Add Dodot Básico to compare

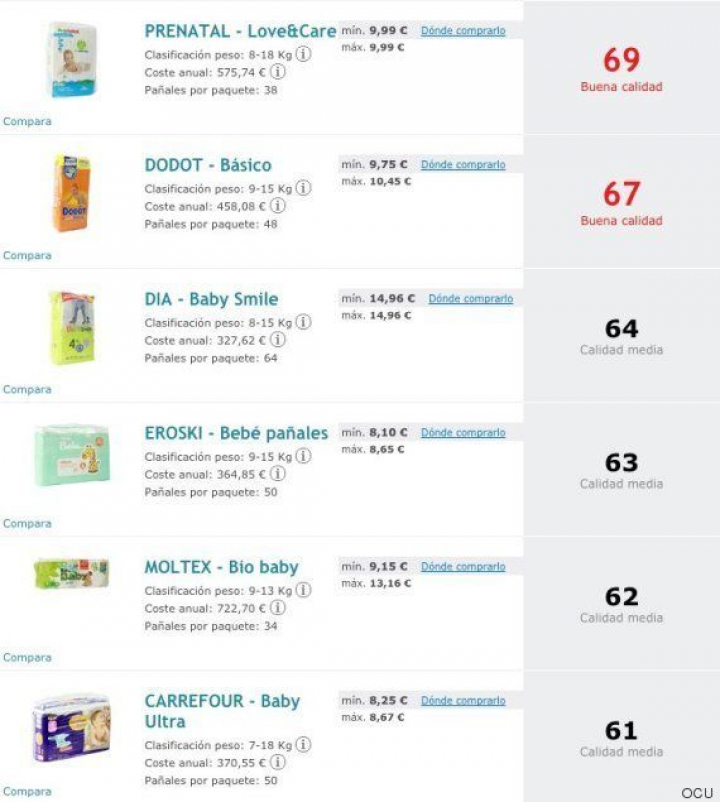27,256
